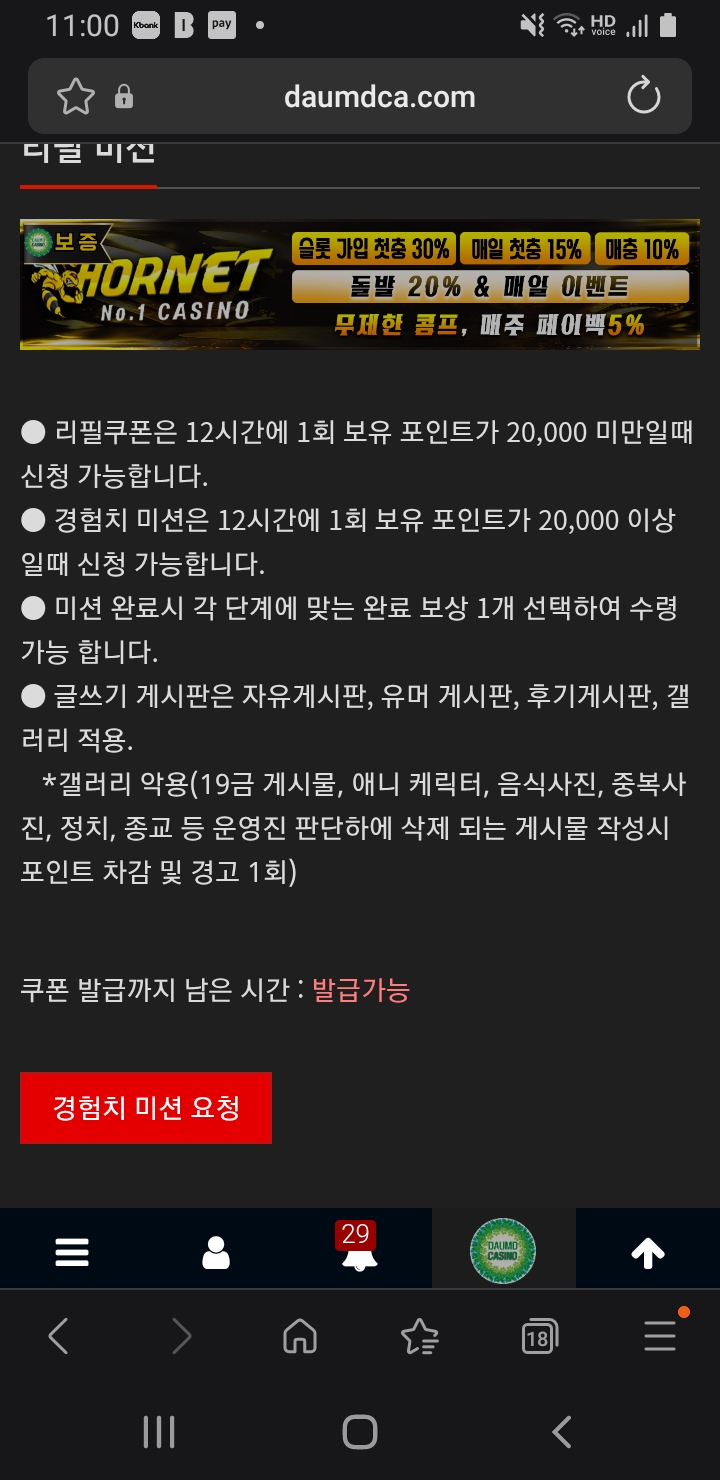Open the browser tools menu

pos(660,1336)
